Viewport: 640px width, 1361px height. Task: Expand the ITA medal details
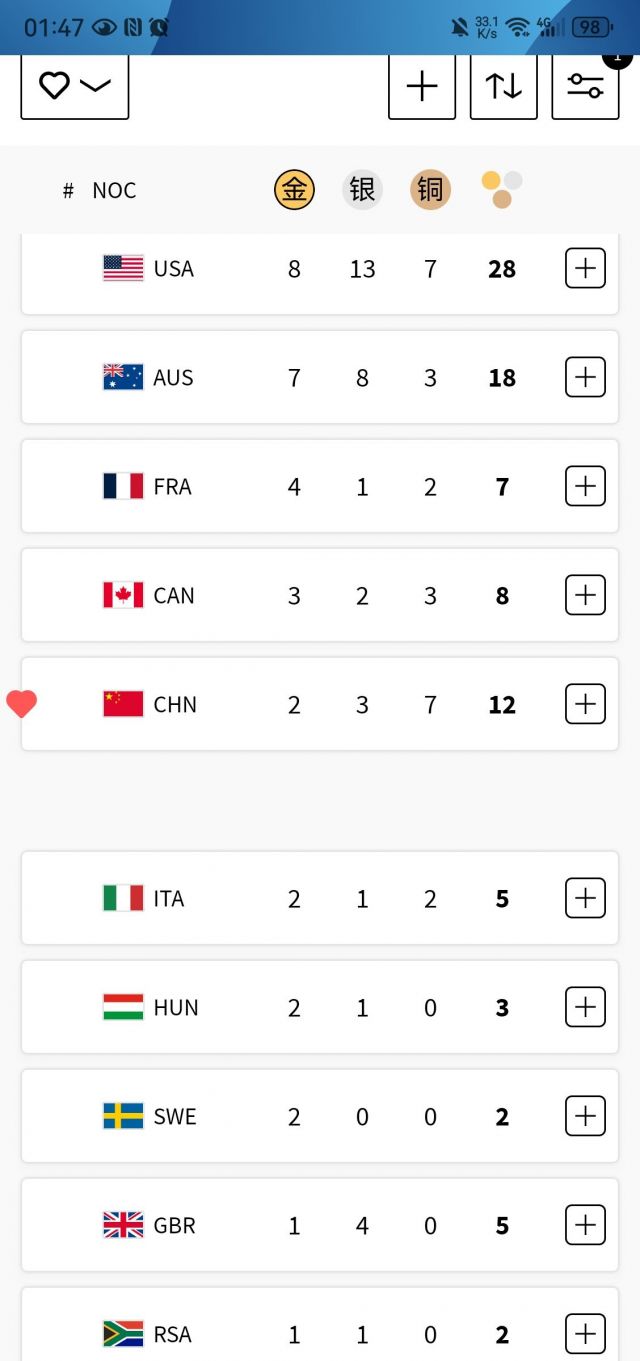(586, 898)
